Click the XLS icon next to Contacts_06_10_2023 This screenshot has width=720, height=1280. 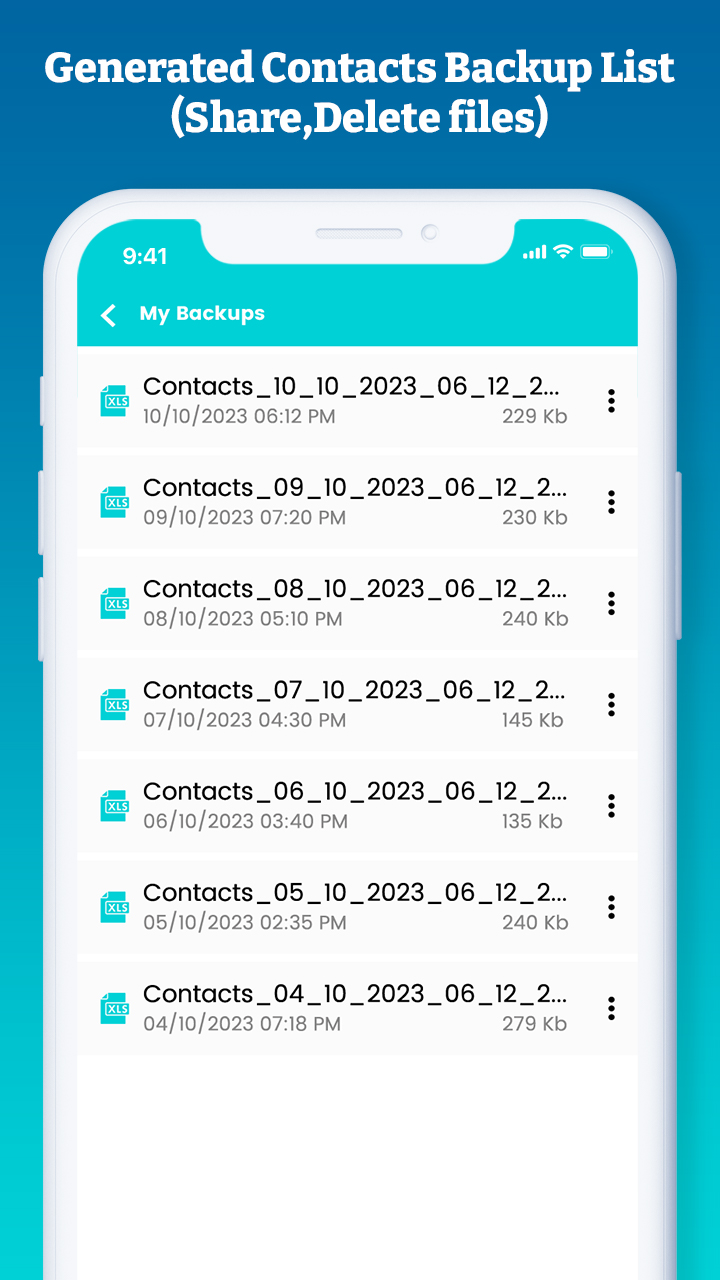pos(114,805)
